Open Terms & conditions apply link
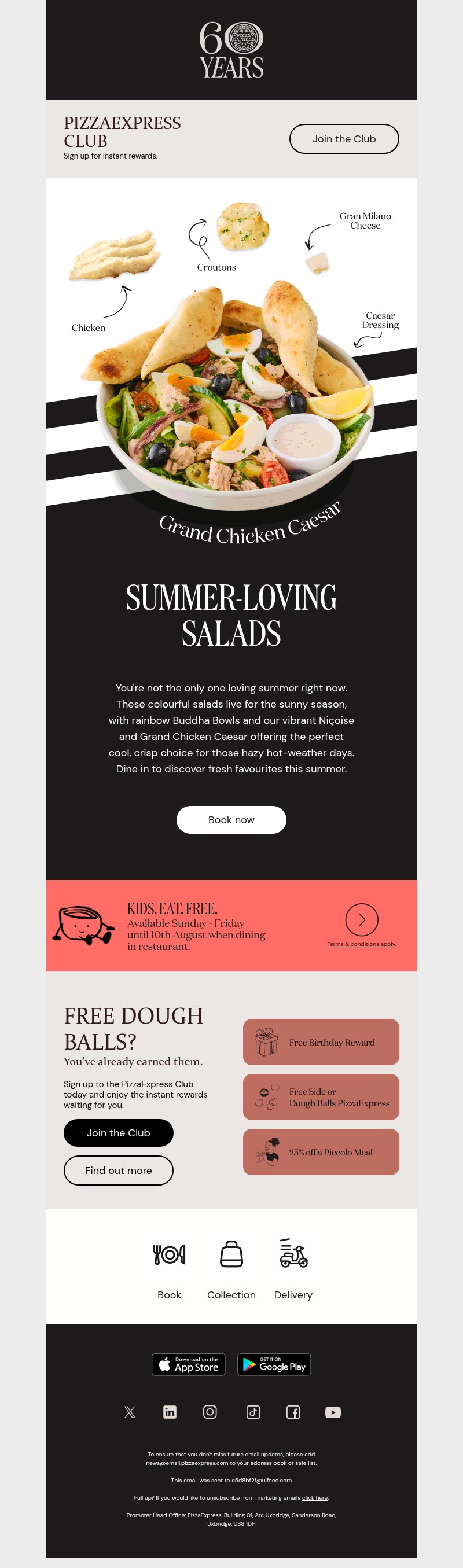463x1568 pixels. (361, 944)
